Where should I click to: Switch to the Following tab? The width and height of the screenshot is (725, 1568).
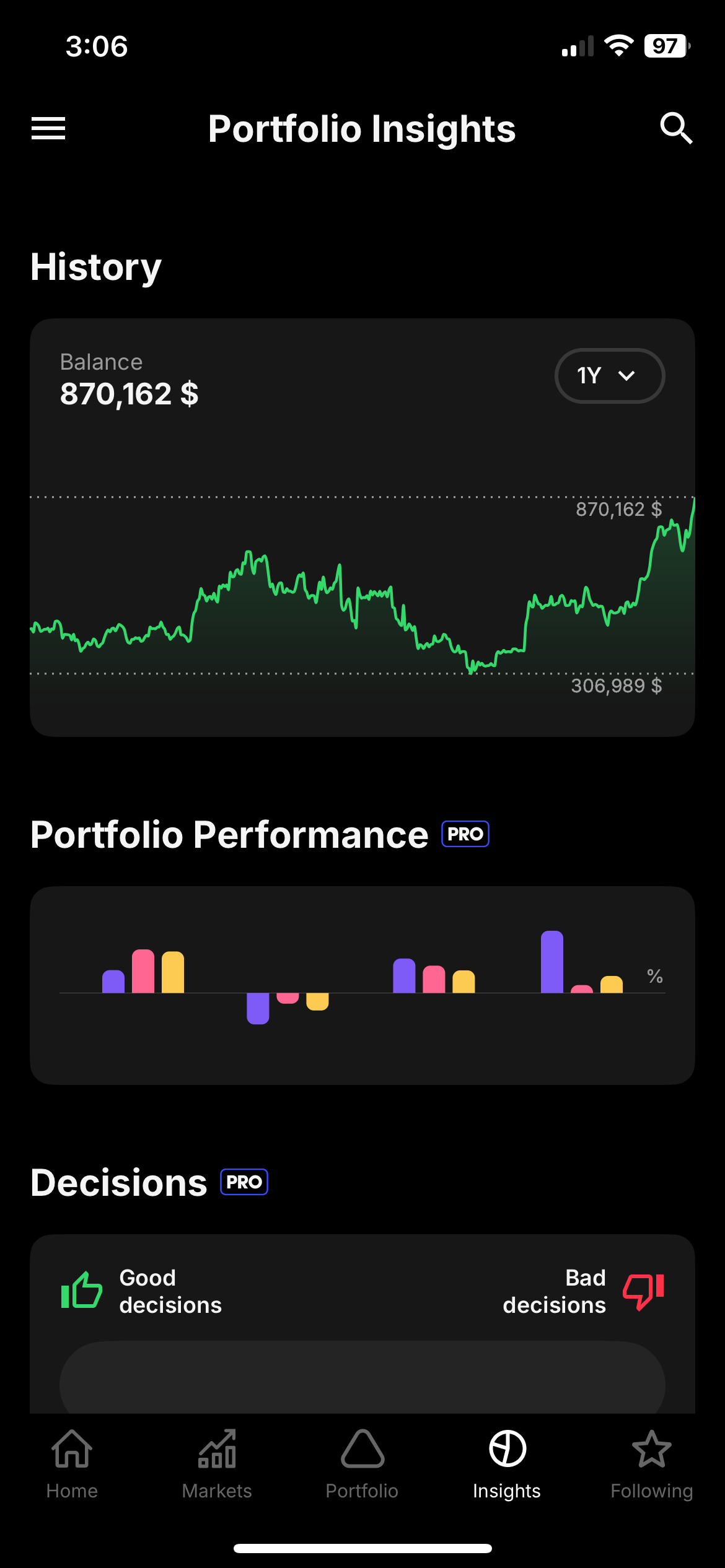pyautogui.click(x=651, y=1464)
